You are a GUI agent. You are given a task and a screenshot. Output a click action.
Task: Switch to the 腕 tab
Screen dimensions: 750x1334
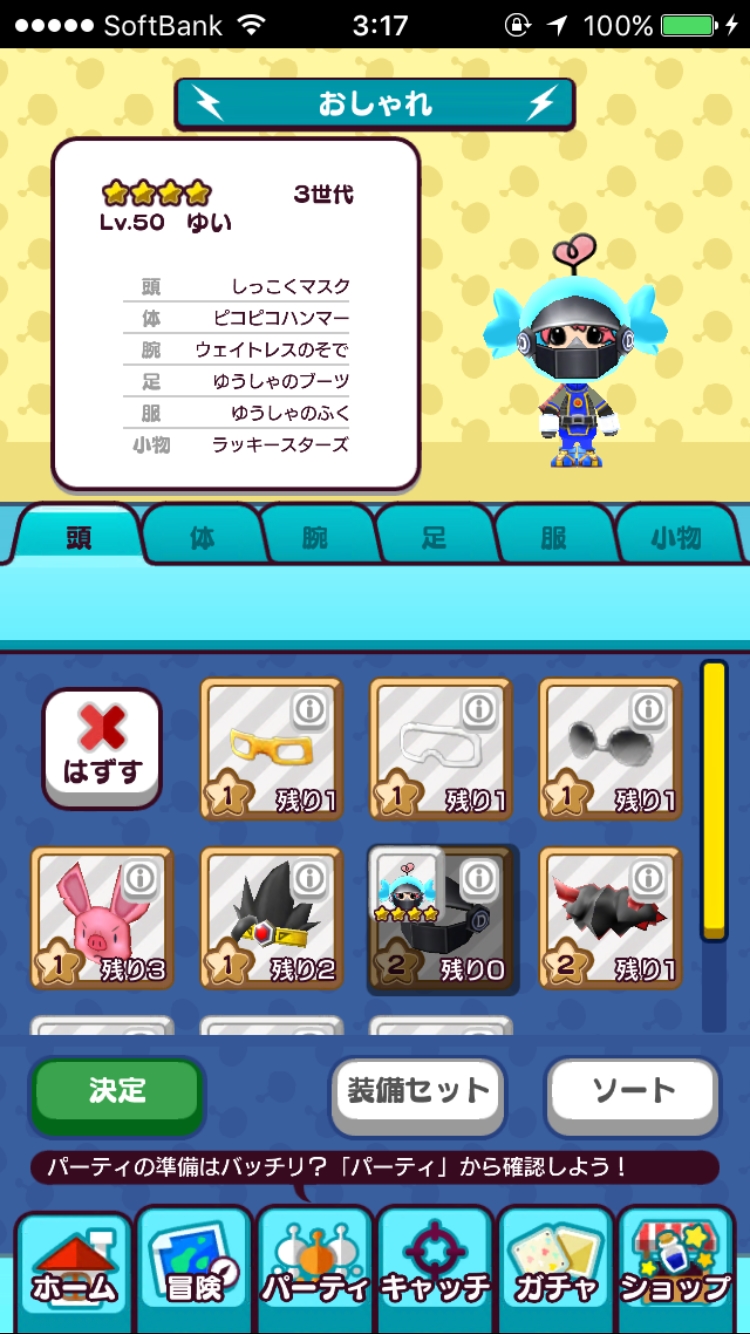pos(316,539)
